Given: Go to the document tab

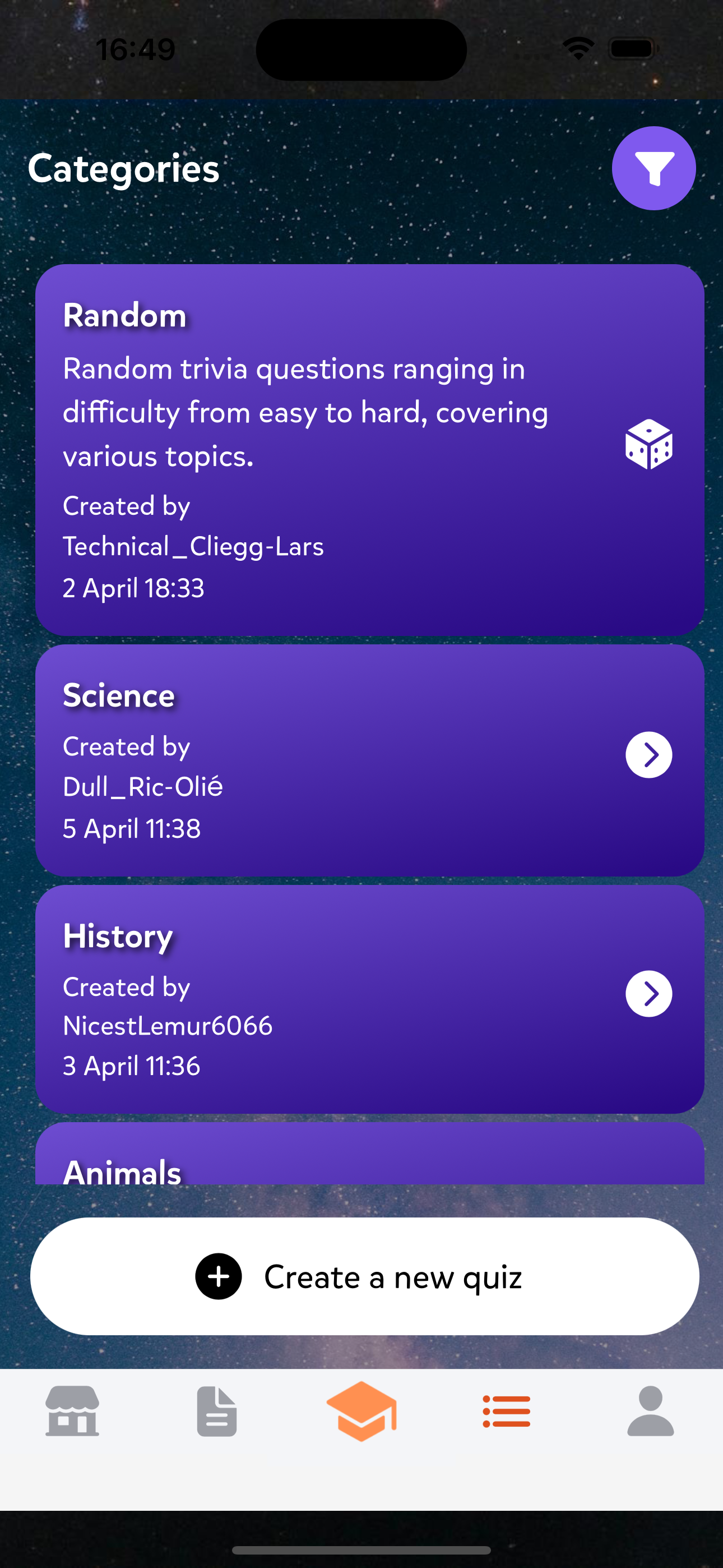Looking at the screenshot, I should [217, 1411].
